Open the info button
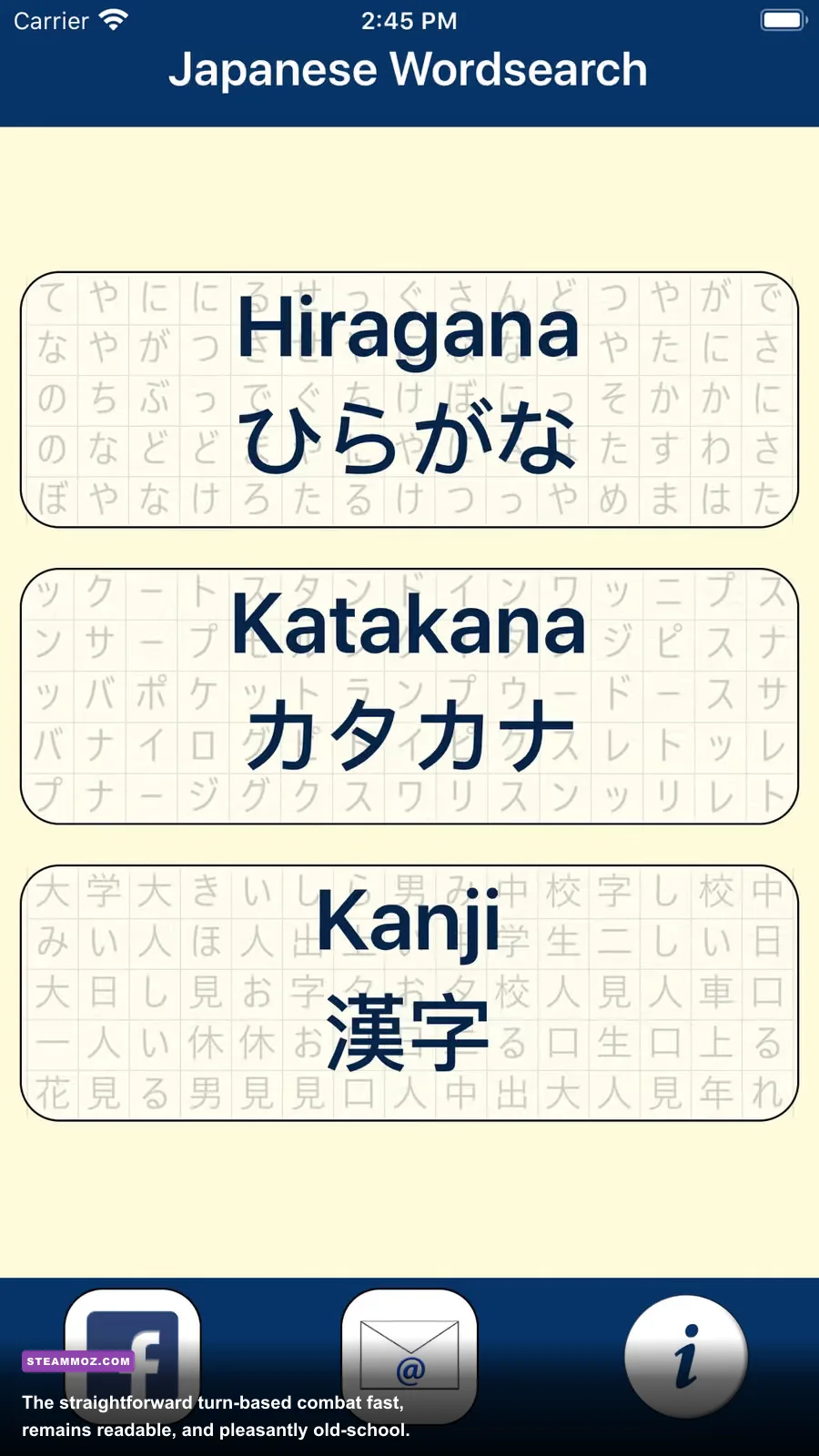This screenshot has height=1456, width=819. point(686,1356)
